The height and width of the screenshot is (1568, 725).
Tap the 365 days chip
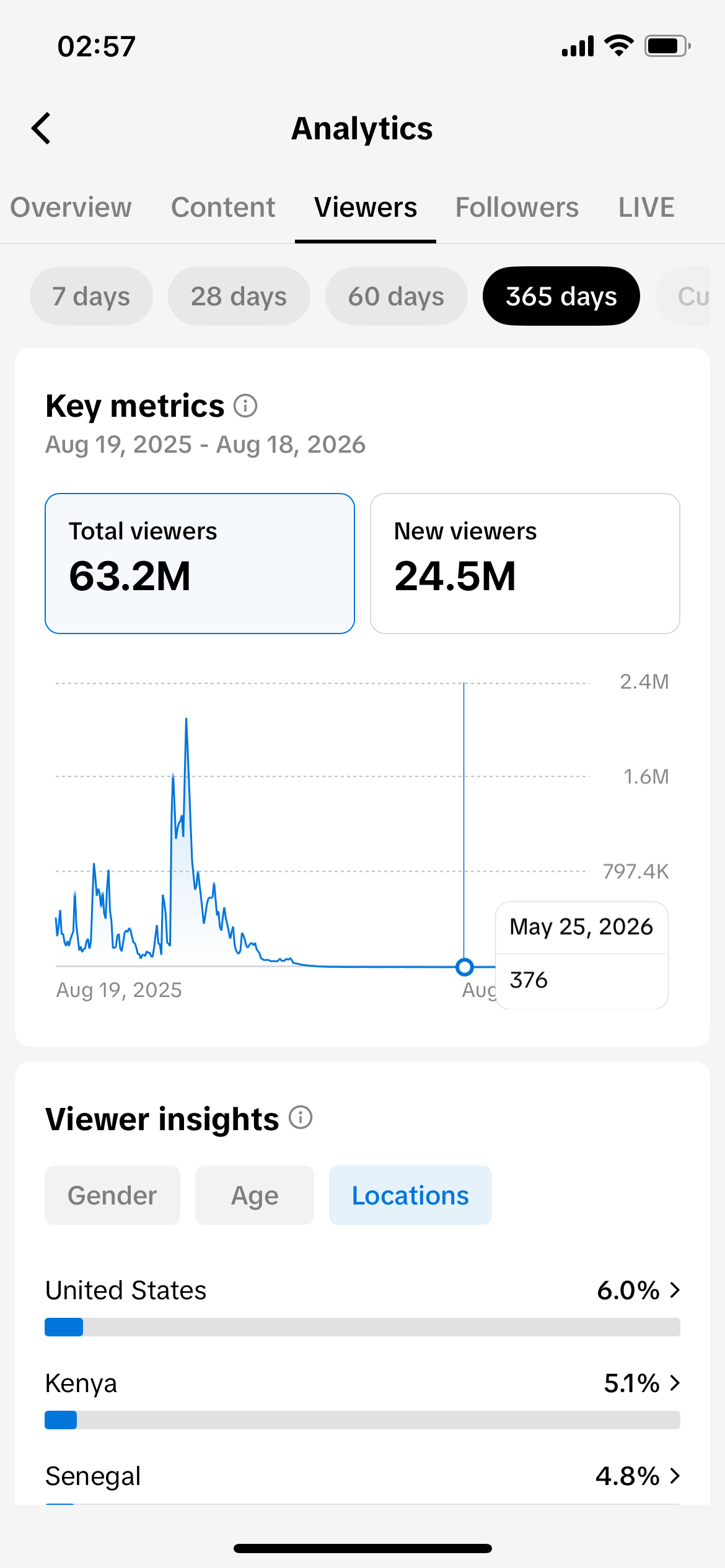(x=561, y=296)
